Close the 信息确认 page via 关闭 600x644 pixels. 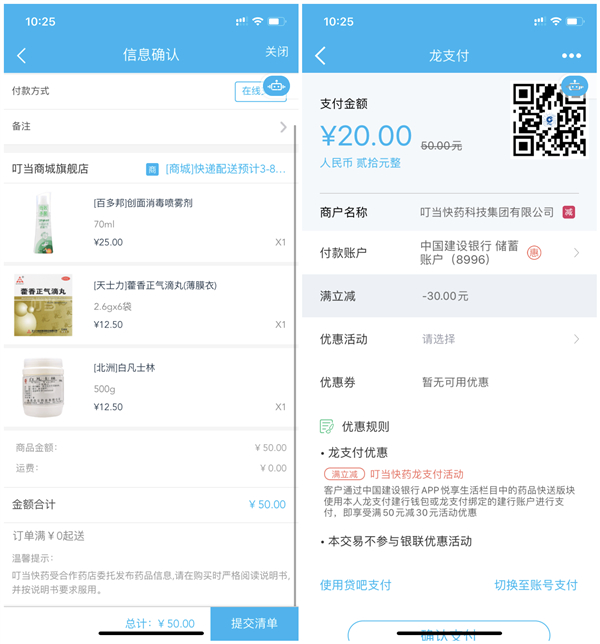(276, 52)
